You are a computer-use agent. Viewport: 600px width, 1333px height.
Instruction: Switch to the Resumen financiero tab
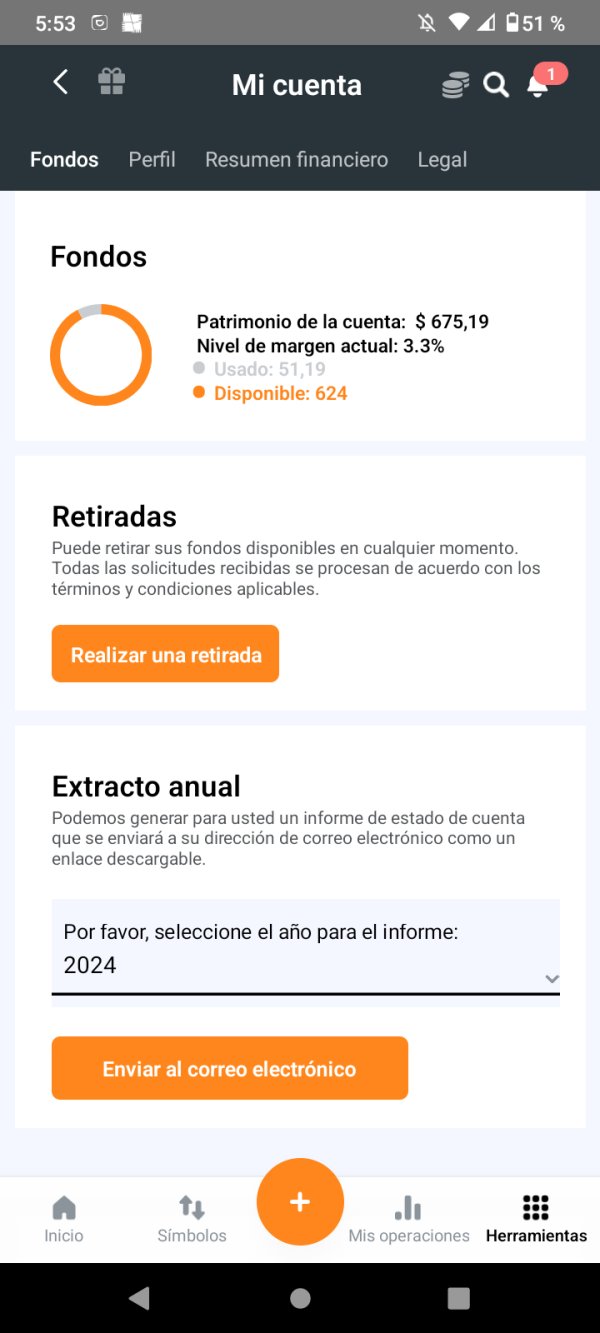[296, 159]
